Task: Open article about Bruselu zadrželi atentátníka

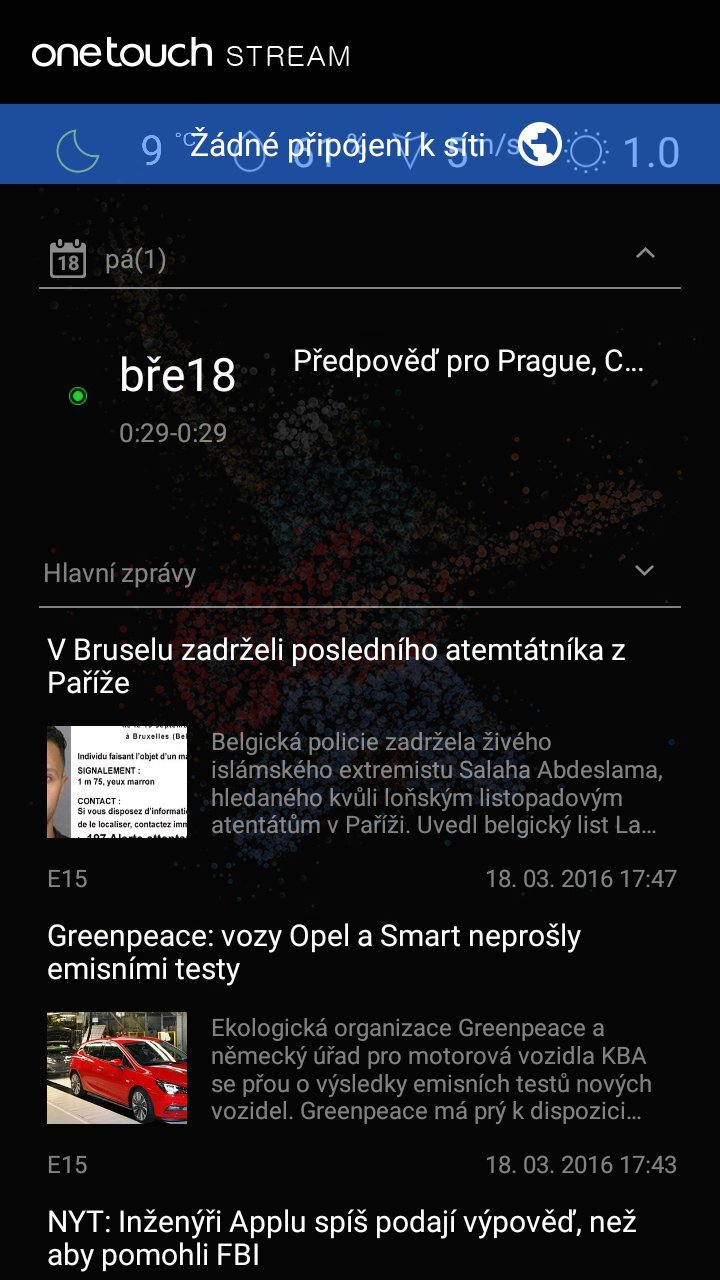Action: tap(337, 666)
